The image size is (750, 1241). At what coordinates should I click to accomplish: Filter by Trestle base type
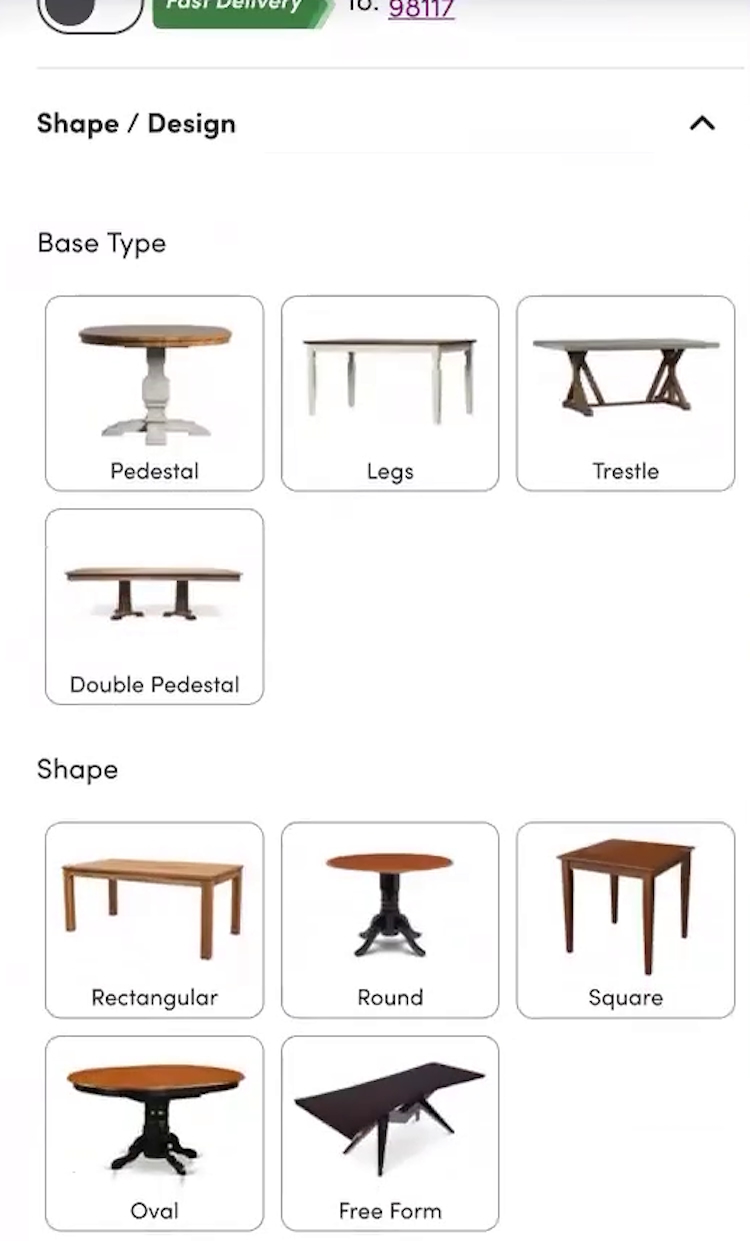pos(625,393)
